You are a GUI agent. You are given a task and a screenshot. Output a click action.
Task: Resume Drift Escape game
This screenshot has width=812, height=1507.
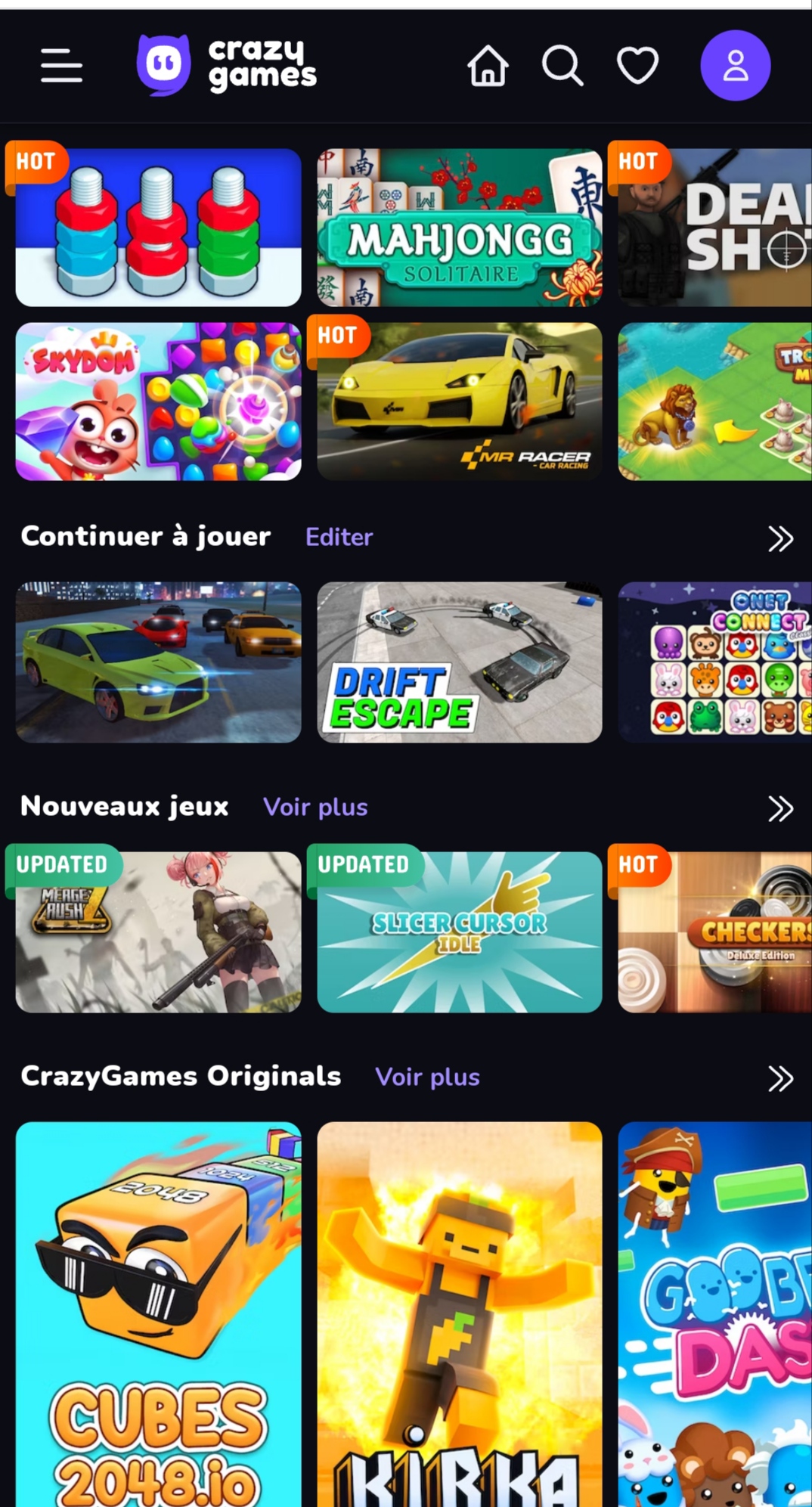(460, 662)
